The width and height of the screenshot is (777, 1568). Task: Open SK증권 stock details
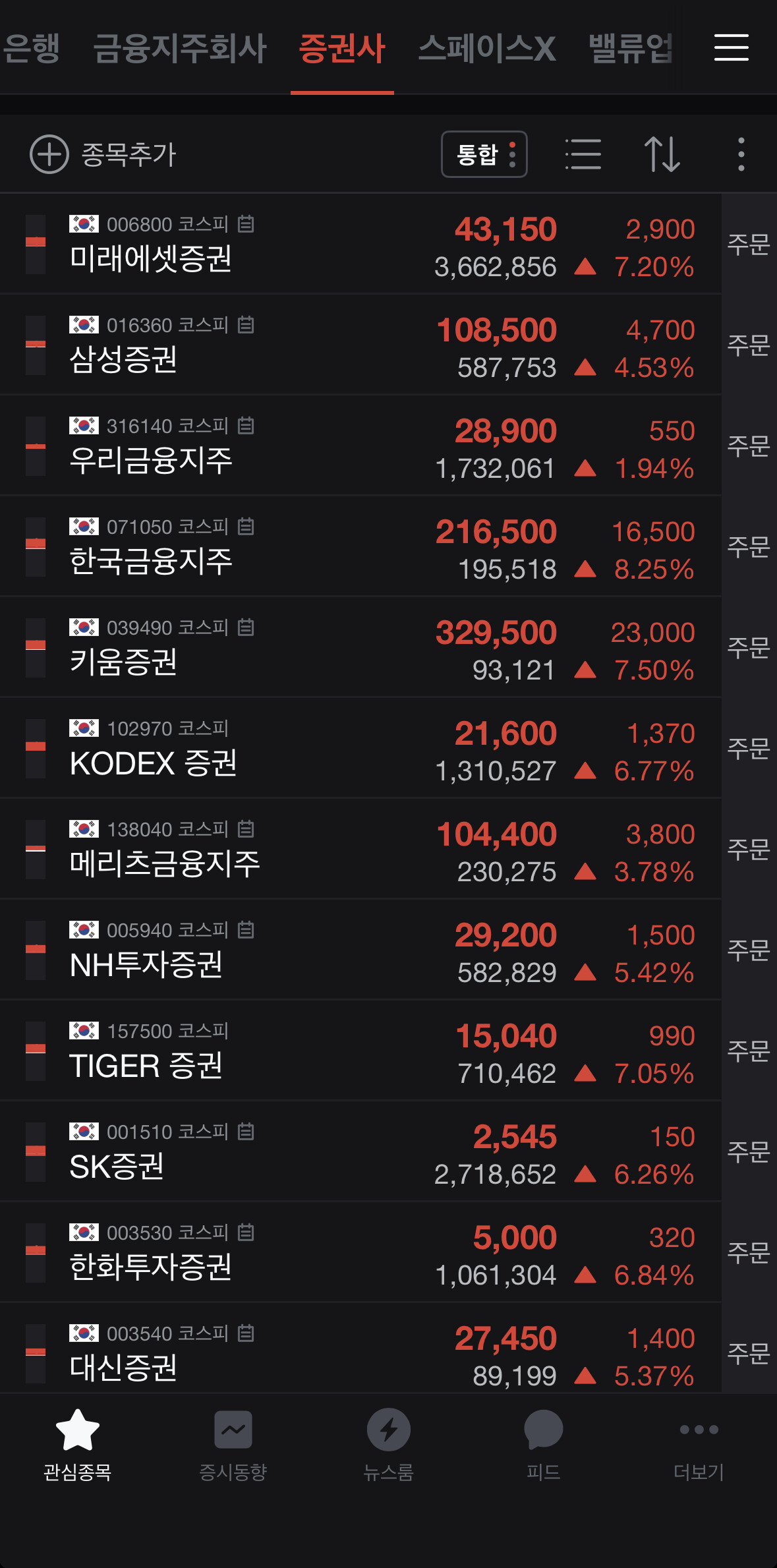coord(360,1151)
